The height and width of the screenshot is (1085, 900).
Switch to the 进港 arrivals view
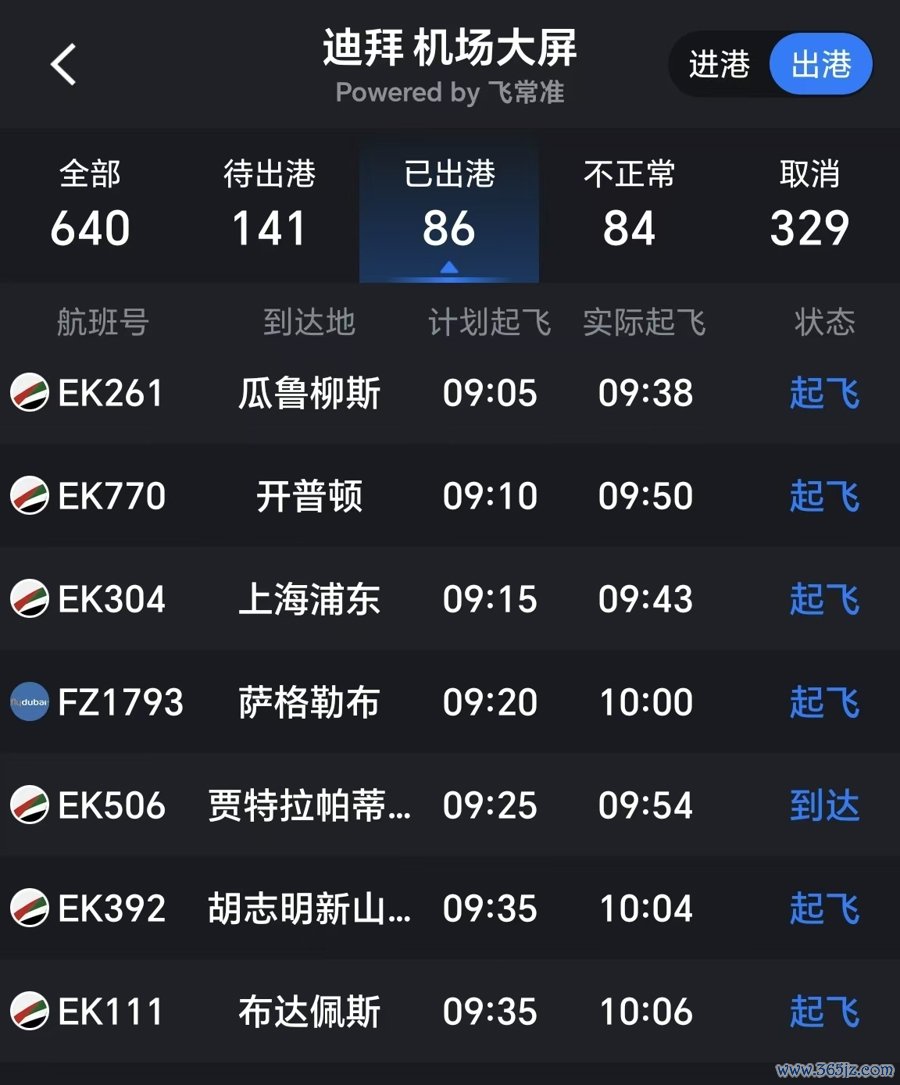click(x=719, y=66)
